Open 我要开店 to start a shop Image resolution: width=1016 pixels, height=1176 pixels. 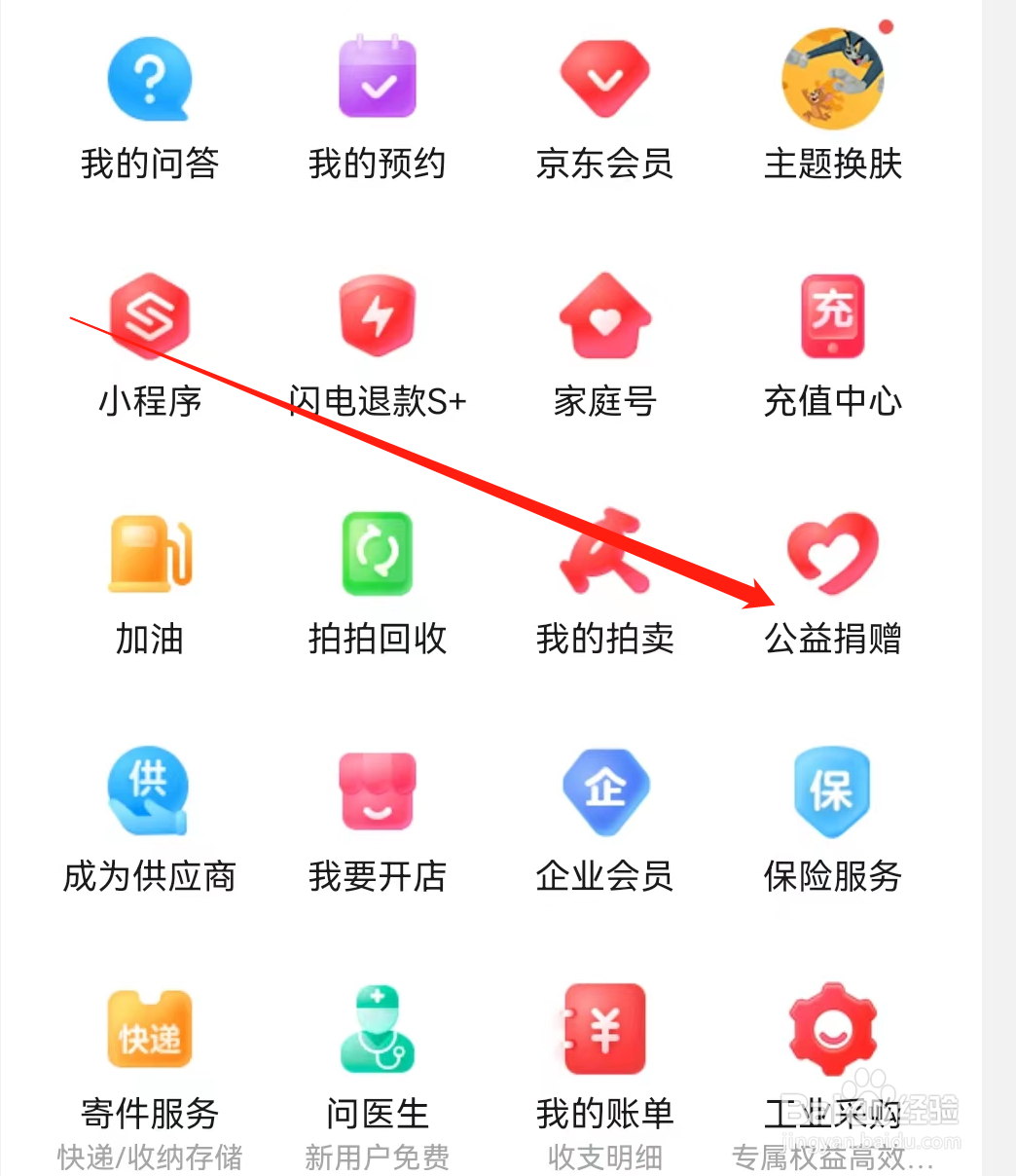[377, 823]
